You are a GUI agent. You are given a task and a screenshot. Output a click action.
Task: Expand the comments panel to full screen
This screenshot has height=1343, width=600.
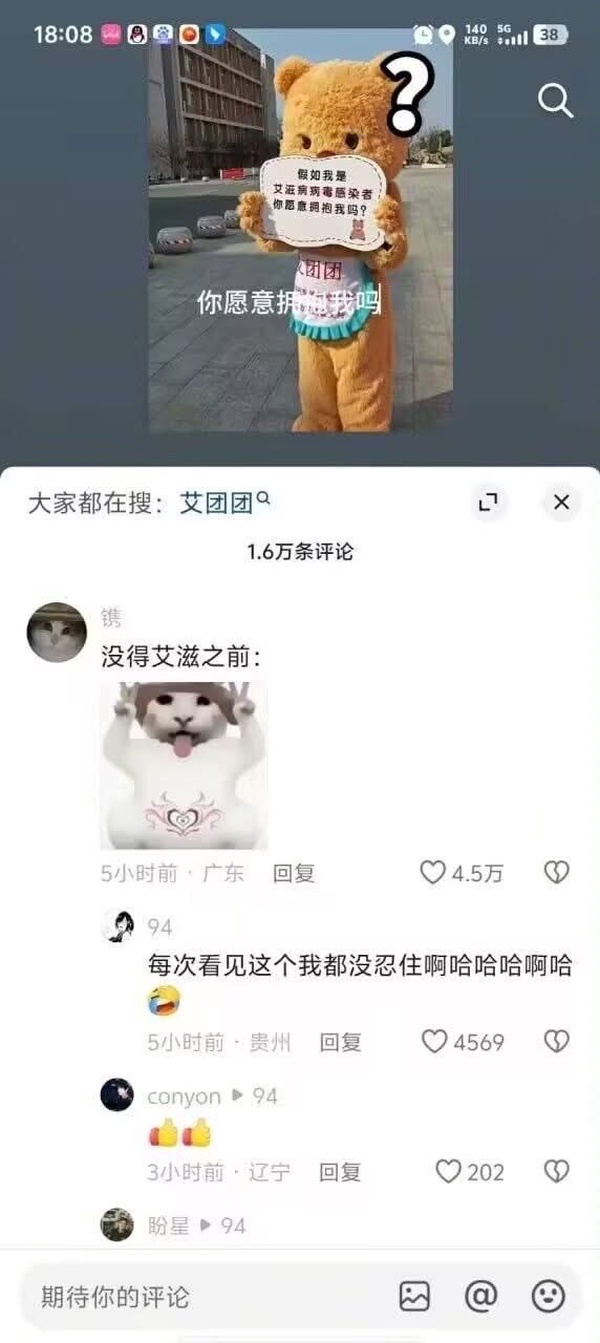click(x=488, y=502)
